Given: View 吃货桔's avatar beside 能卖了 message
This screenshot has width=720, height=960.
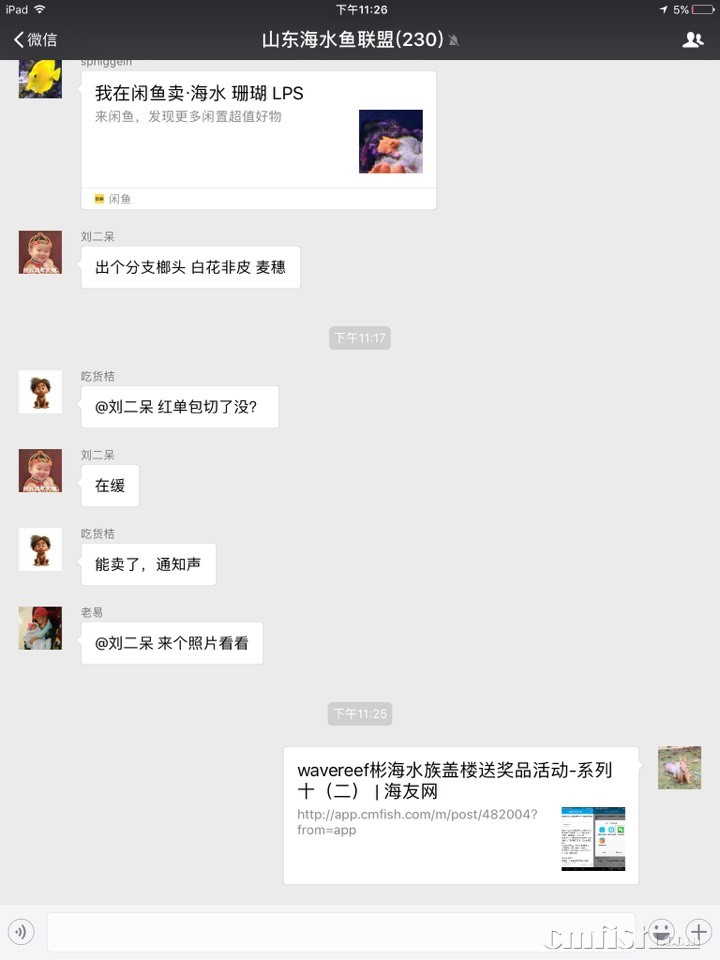Looking at the screenshot, I should (x=40, y=549).
